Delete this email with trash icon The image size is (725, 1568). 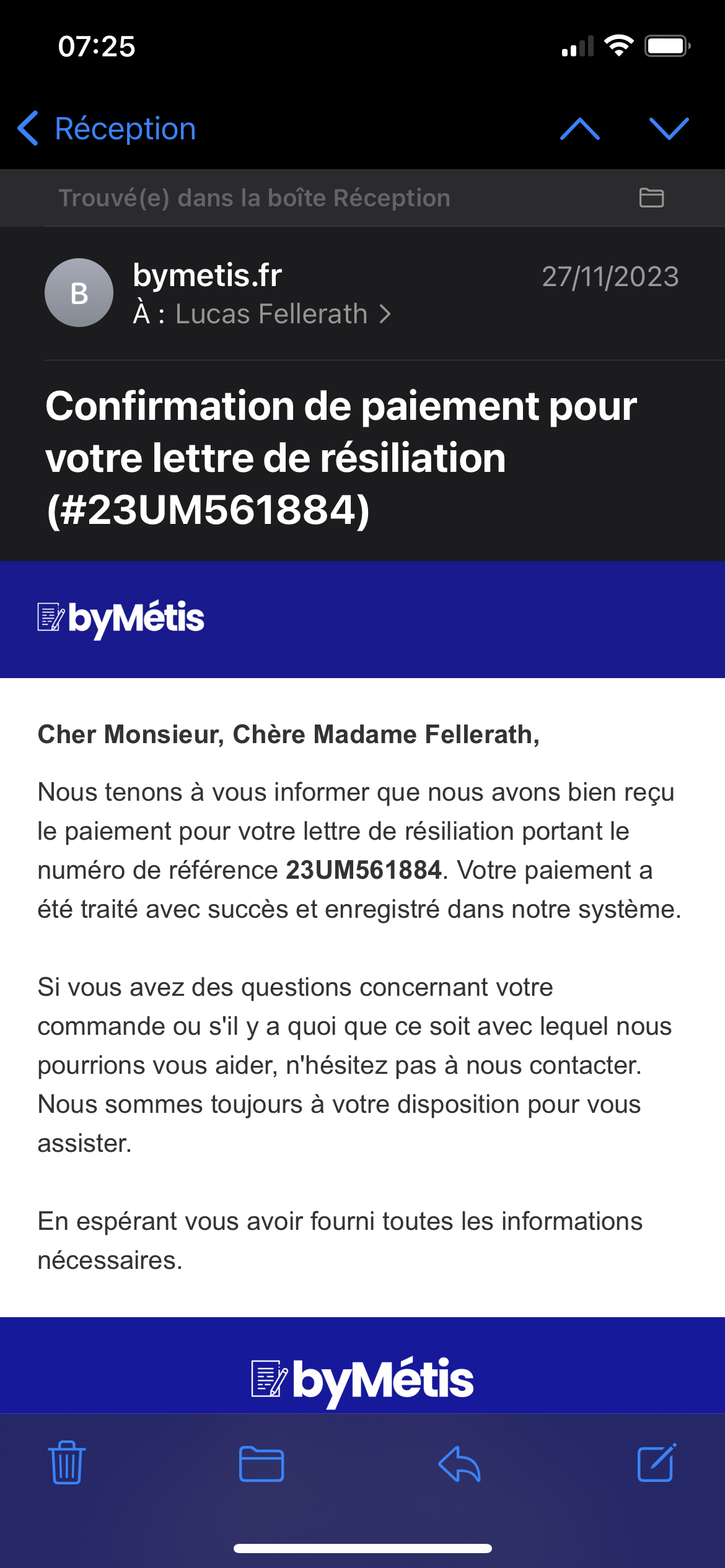click(67, 1463)
